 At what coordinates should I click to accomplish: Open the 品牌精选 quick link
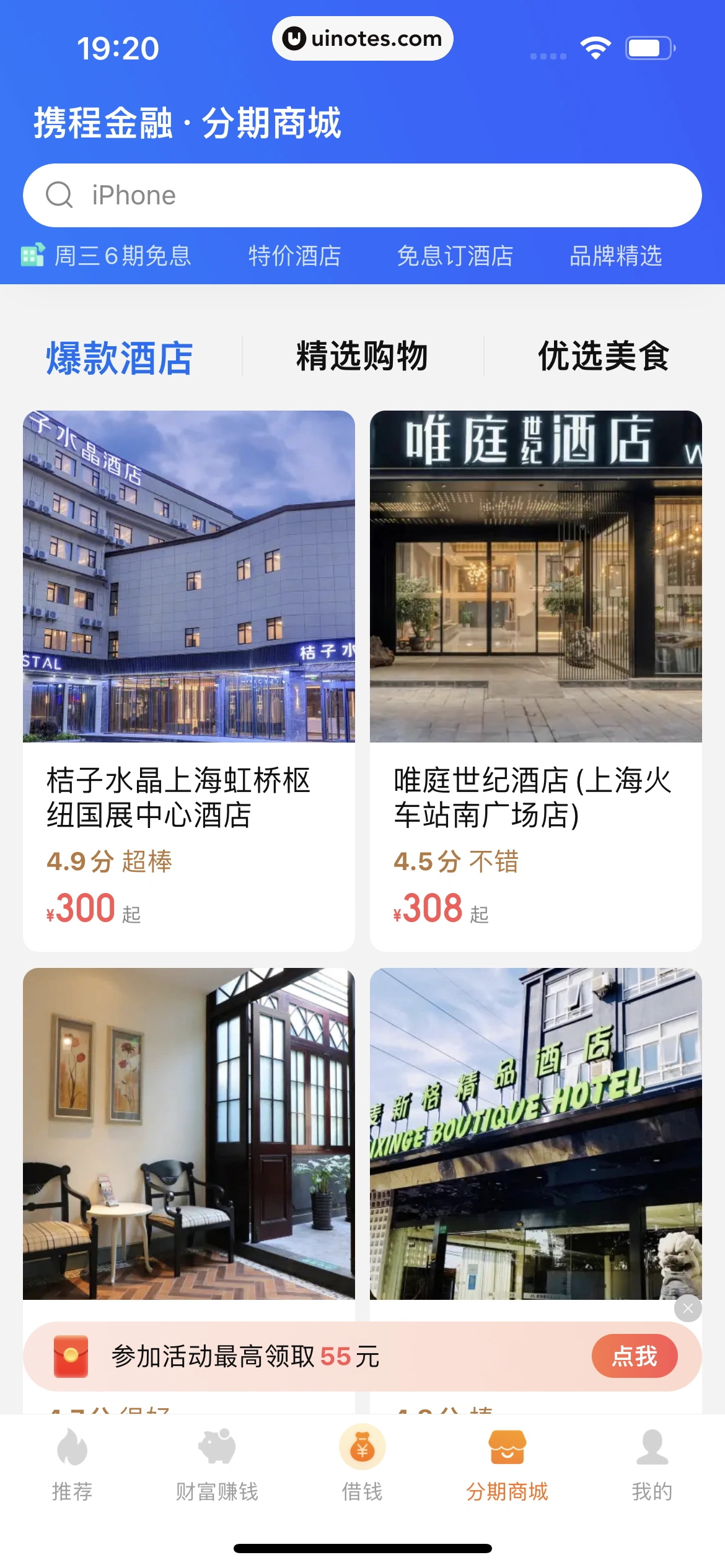click(615, 256)
